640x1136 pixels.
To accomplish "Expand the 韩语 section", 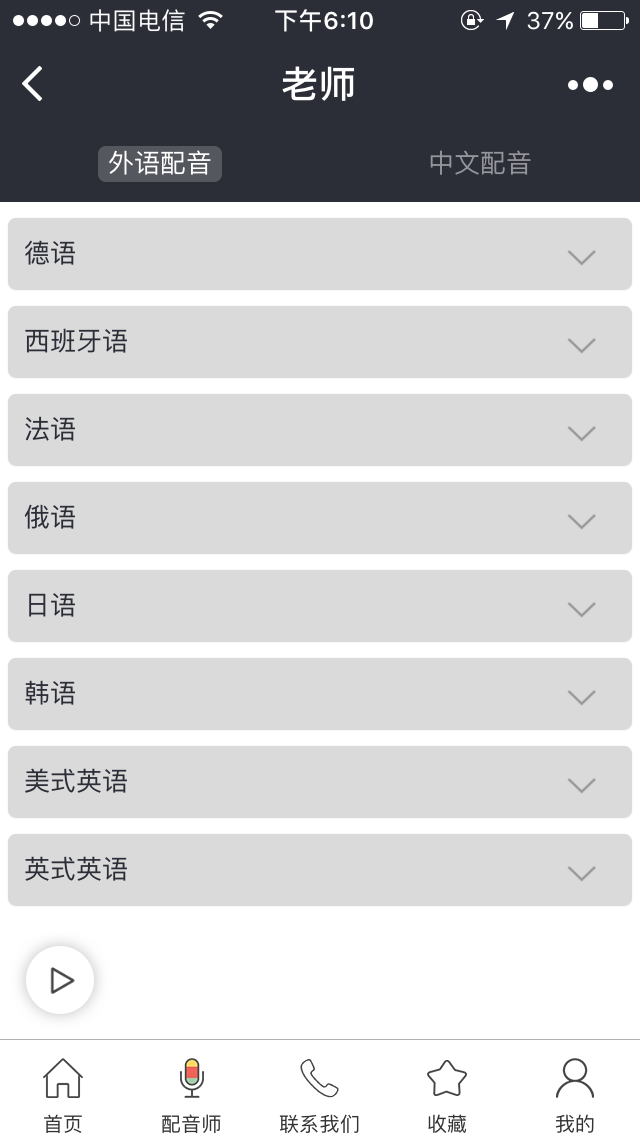I will click(x=320, y=694).
